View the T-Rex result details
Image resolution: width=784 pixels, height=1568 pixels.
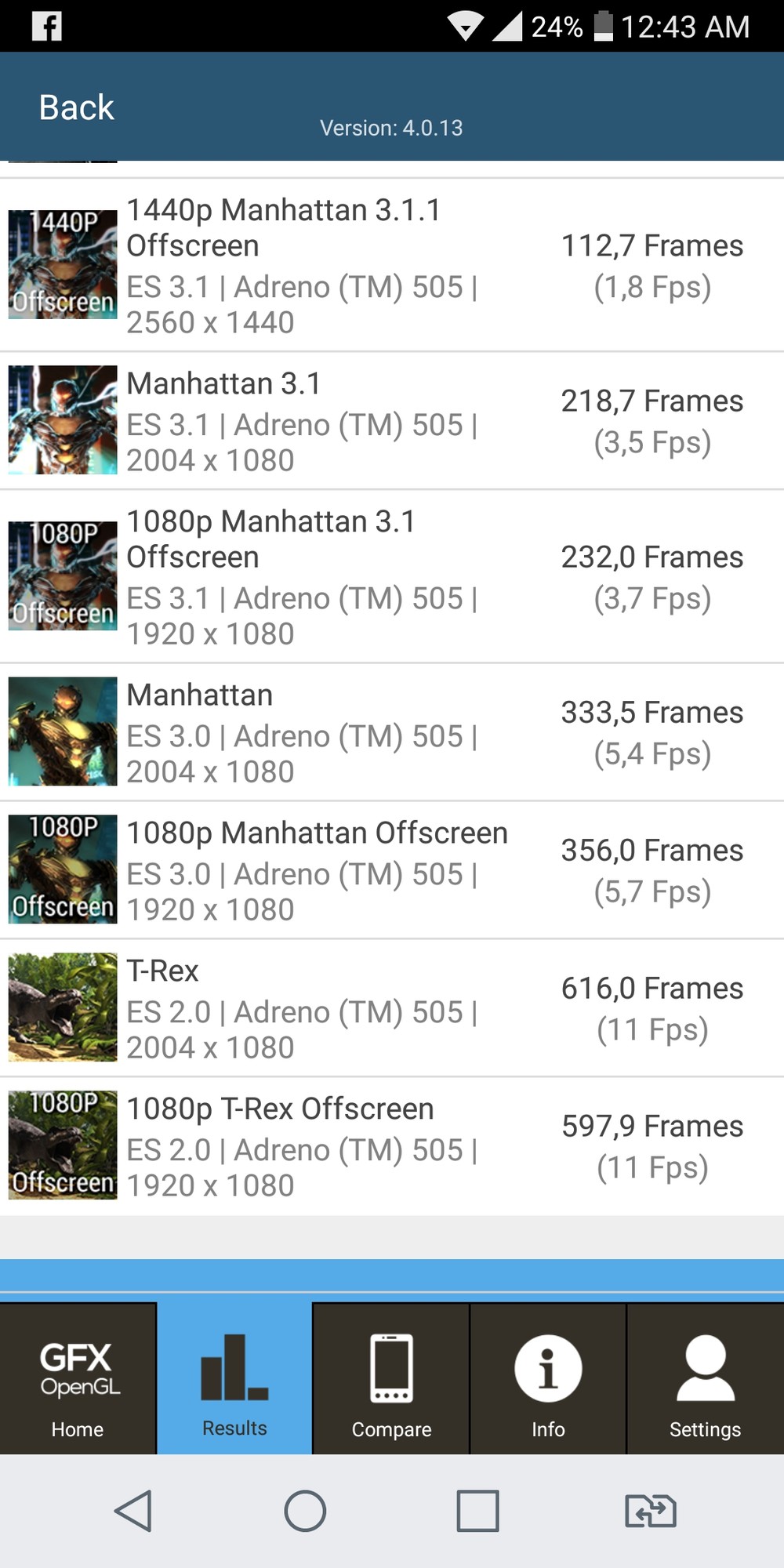392,1008
